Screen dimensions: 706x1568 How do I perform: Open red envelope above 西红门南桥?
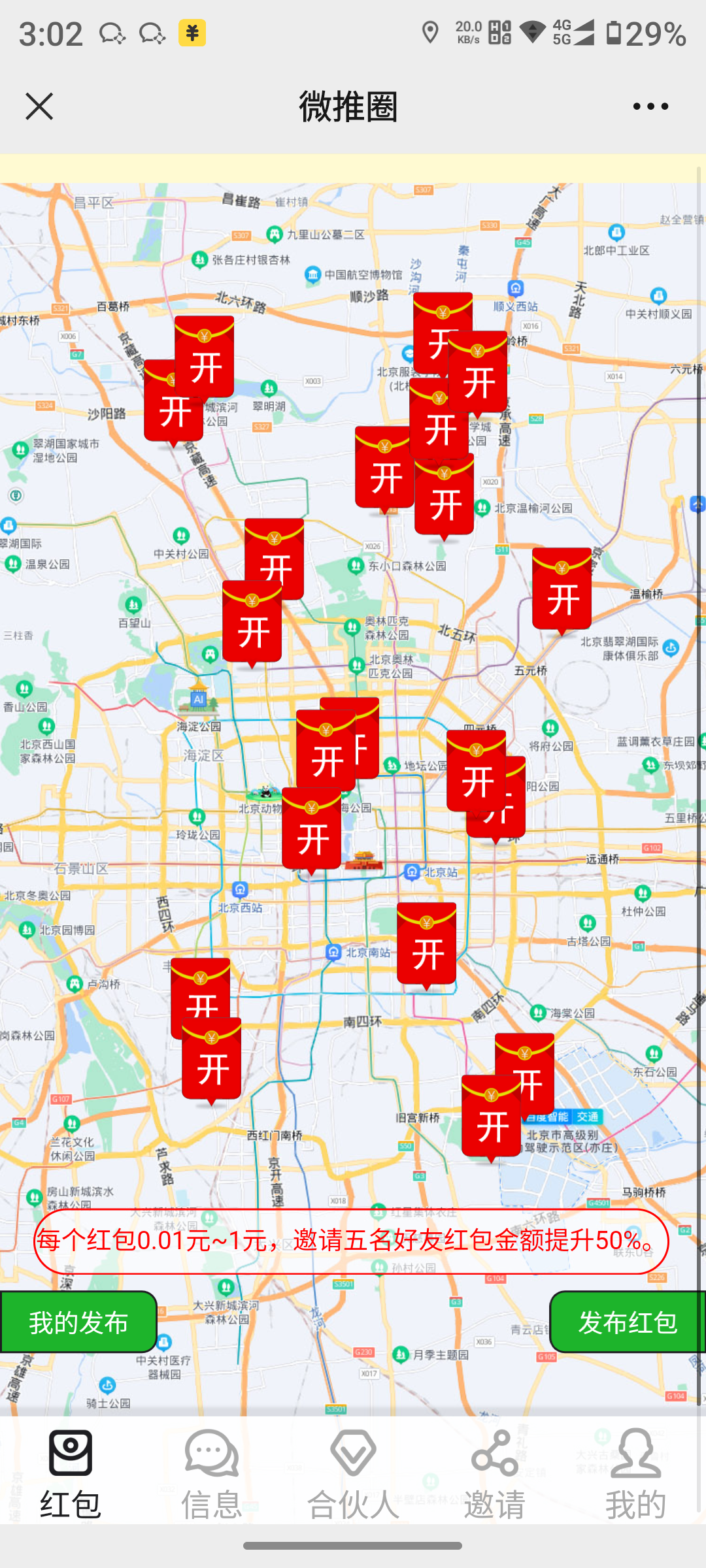(x=211, y=1062)
